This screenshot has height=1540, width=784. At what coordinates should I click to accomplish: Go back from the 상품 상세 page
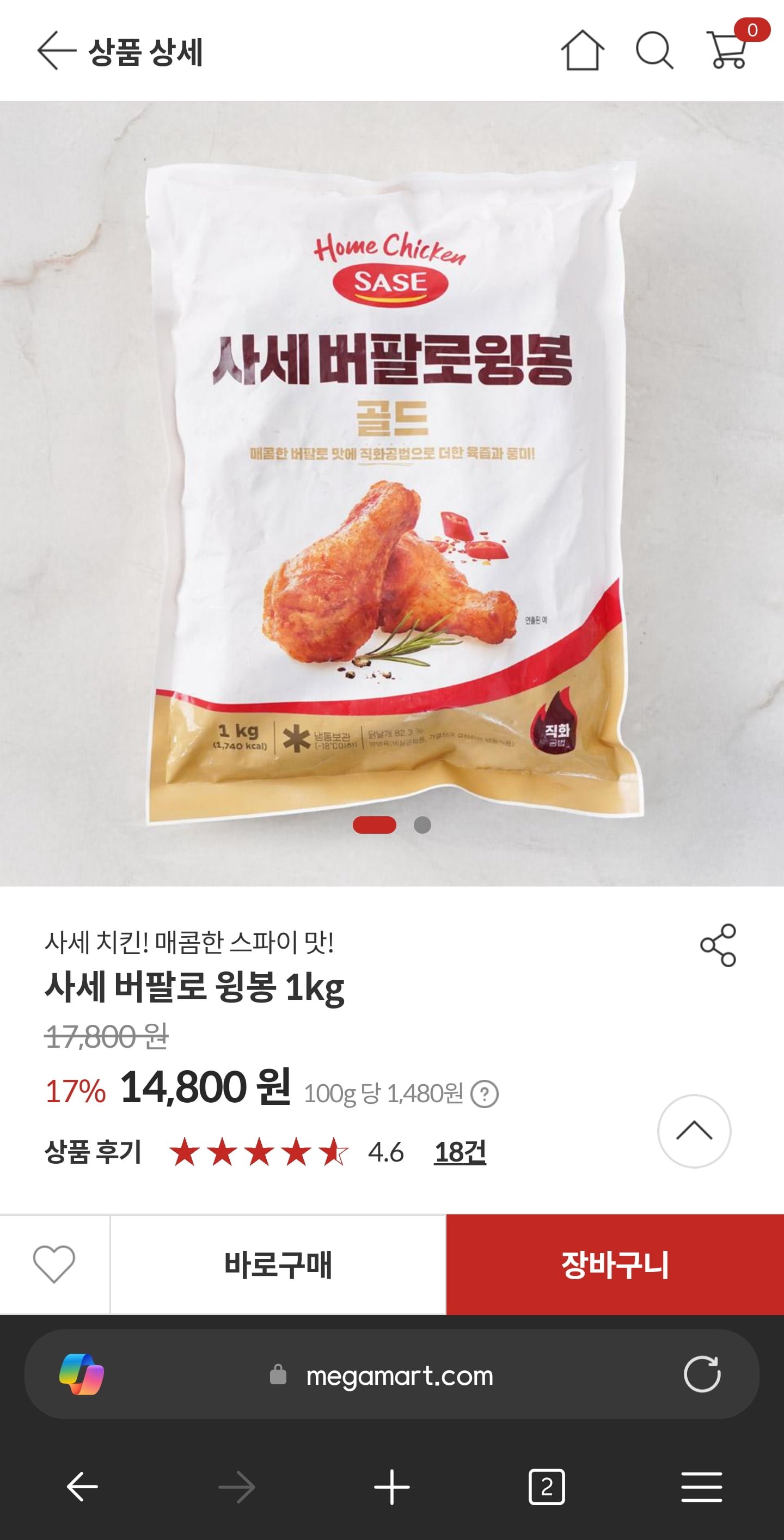coord(56,51)
